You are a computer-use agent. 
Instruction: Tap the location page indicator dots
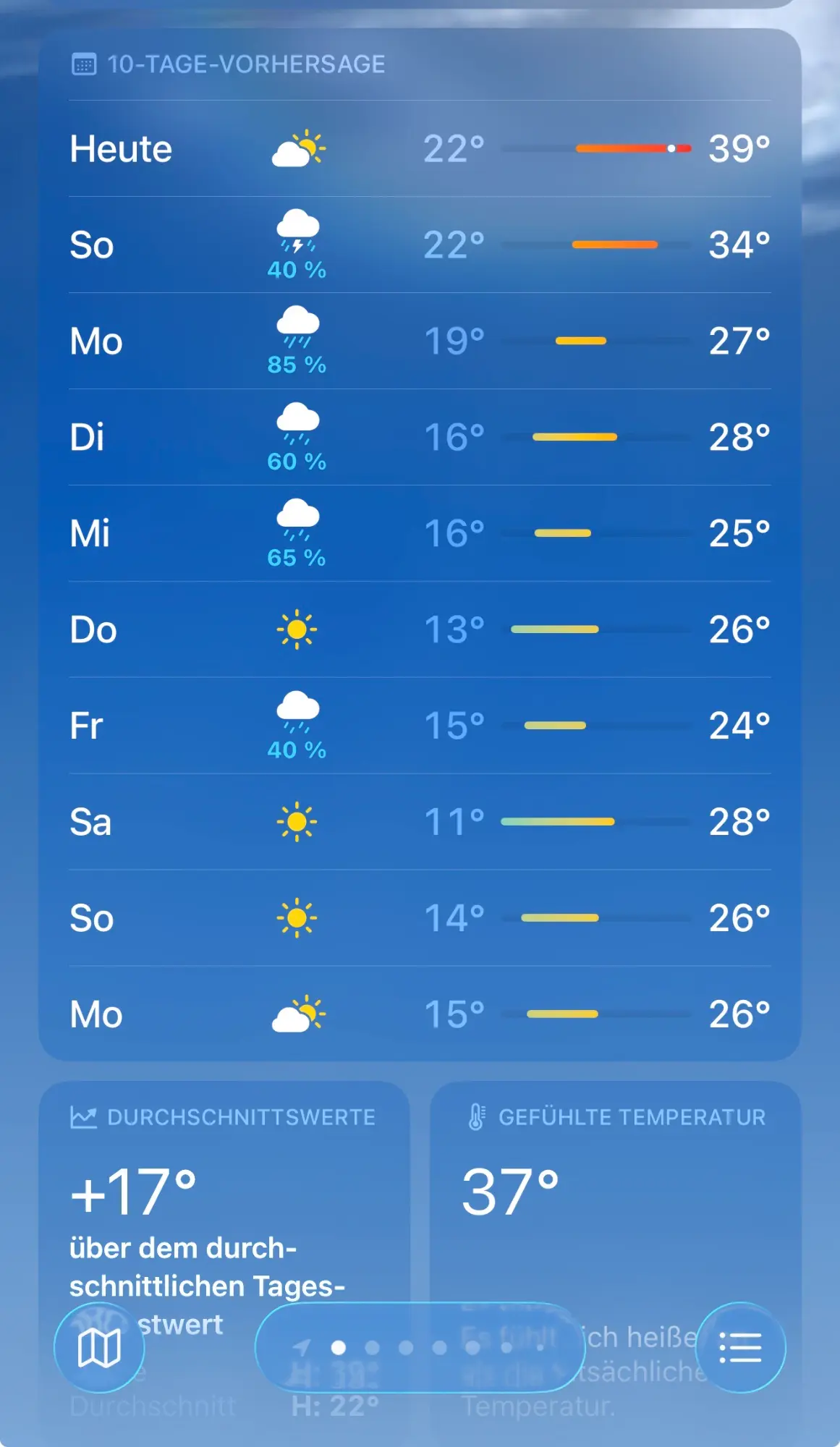coord(420,1348)
